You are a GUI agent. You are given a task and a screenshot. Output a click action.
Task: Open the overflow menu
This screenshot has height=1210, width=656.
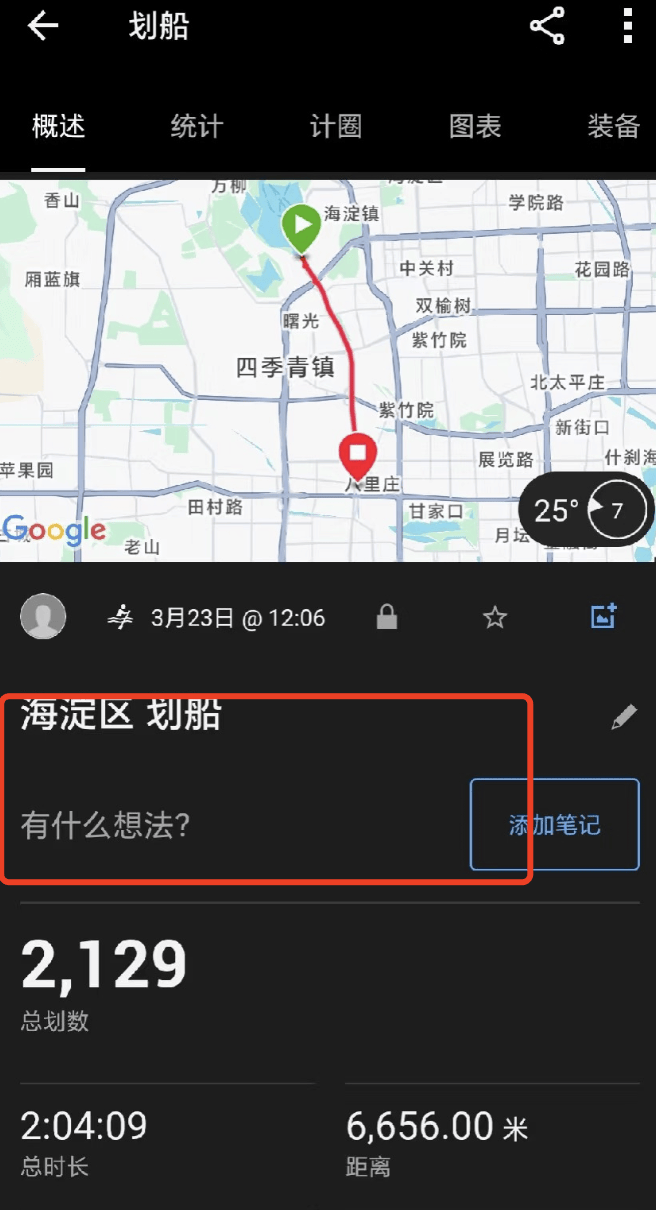coord(627,27)
